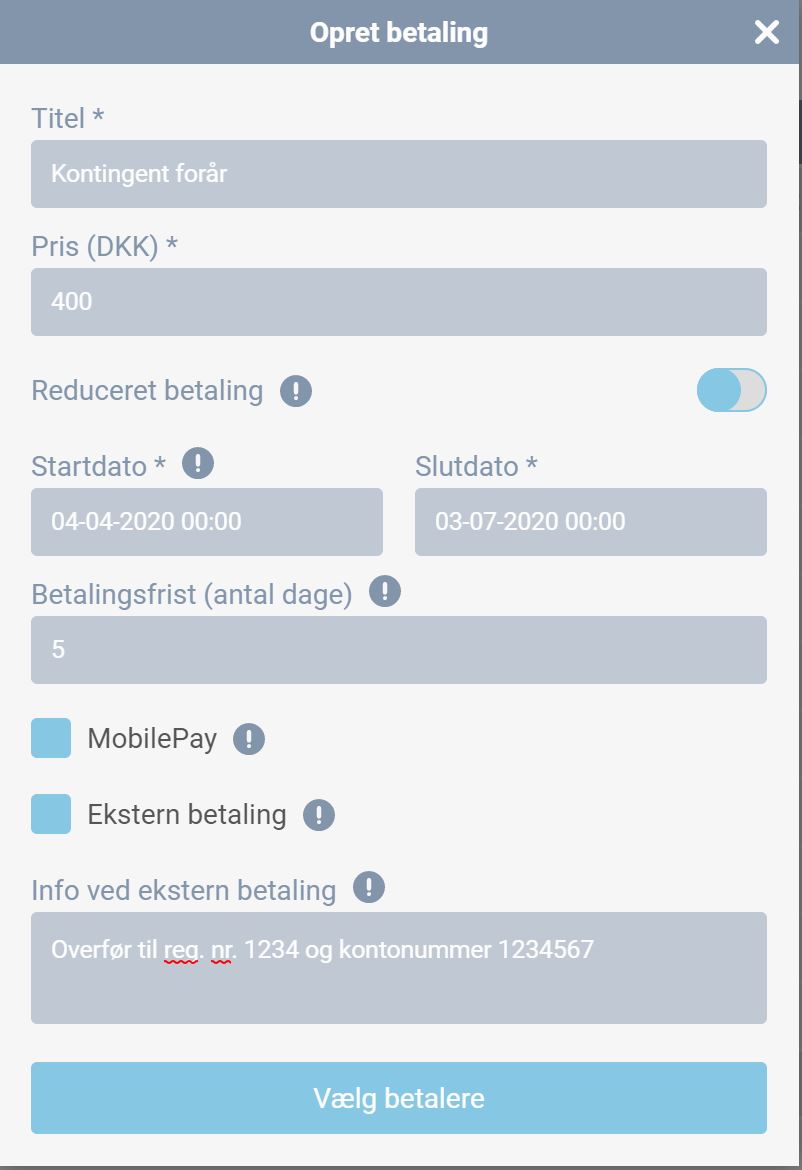The image size is (802, 1170).
Task: Click the MobilePay info icon
Action: click(248, 738)
